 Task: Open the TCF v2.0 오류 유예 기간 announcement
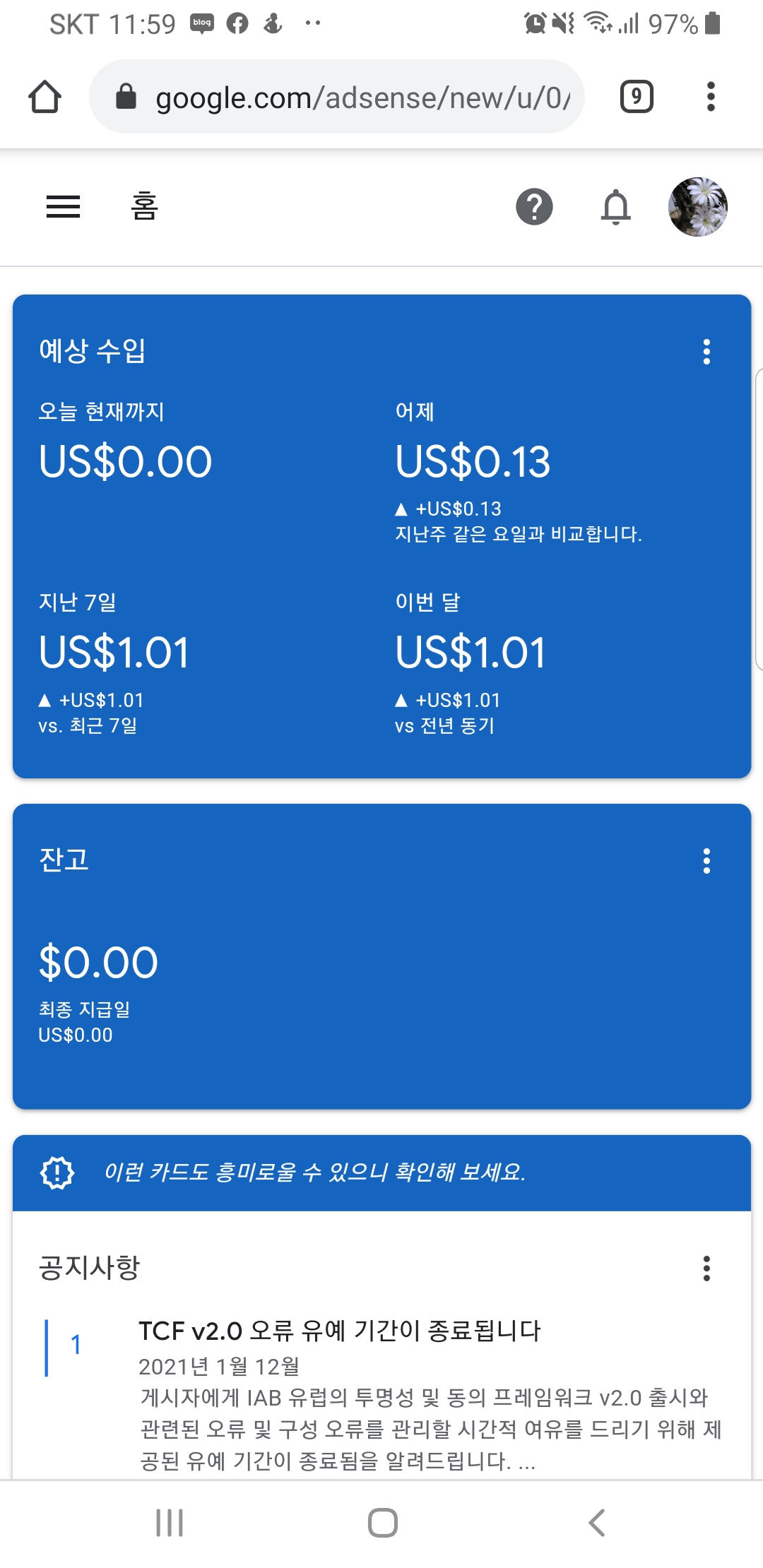click(339, 1331)
